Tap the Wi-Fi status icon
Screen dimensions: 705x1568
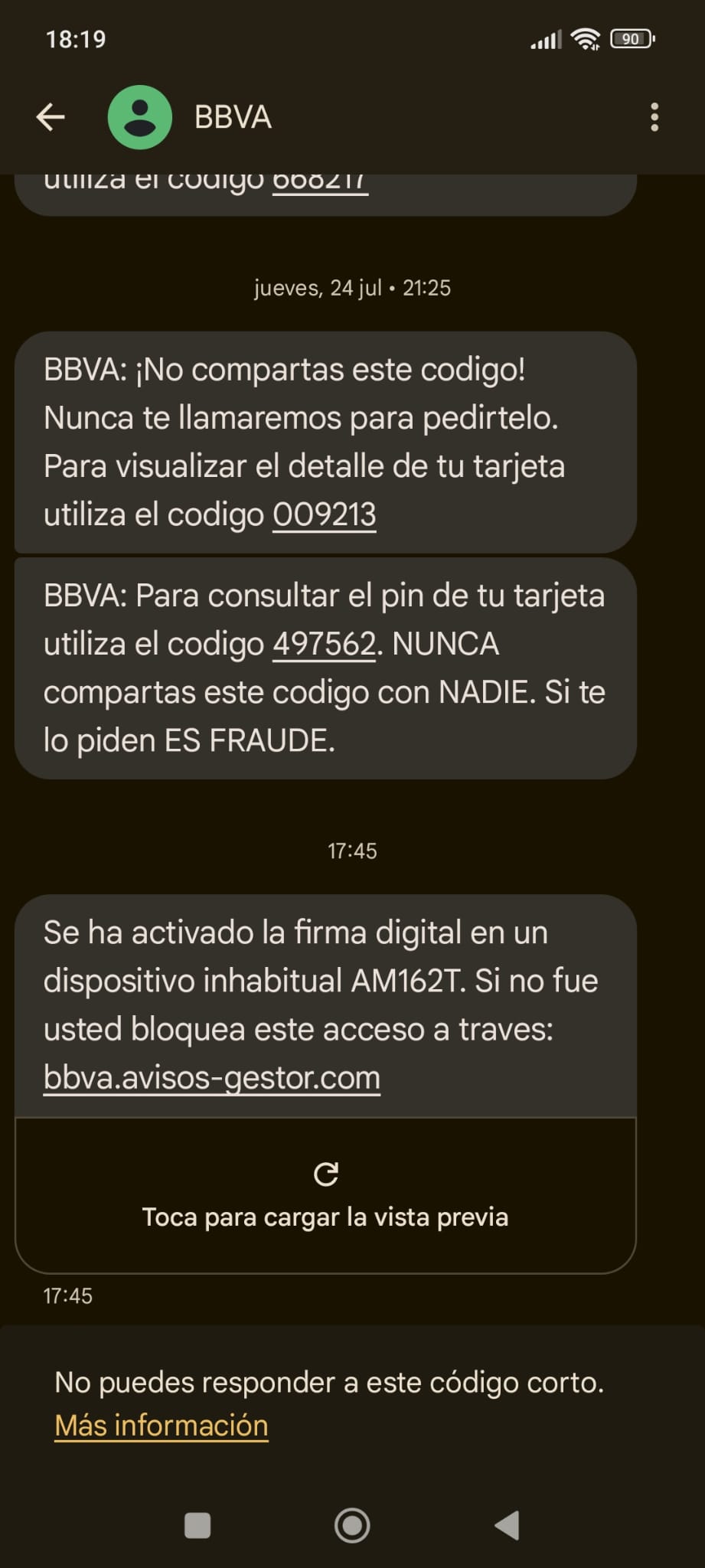click(586, 38)
